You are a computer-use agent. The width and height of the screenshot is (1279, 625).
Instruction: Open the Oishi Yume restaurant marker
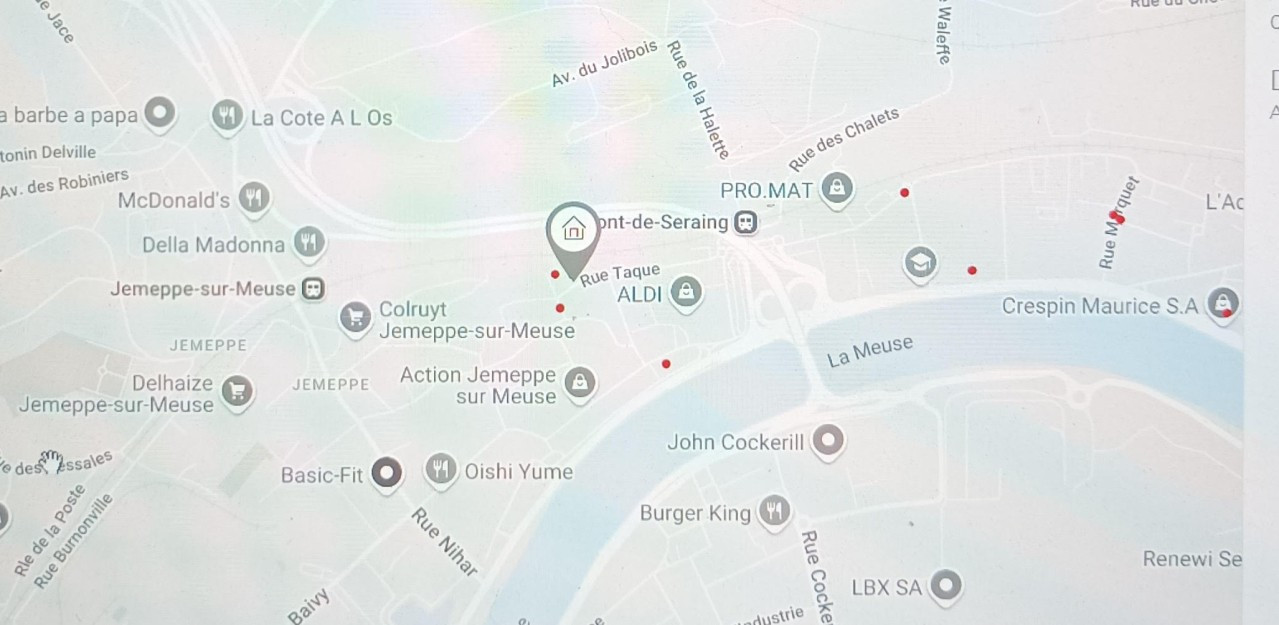pyautogui.click(x=441, y=469)
